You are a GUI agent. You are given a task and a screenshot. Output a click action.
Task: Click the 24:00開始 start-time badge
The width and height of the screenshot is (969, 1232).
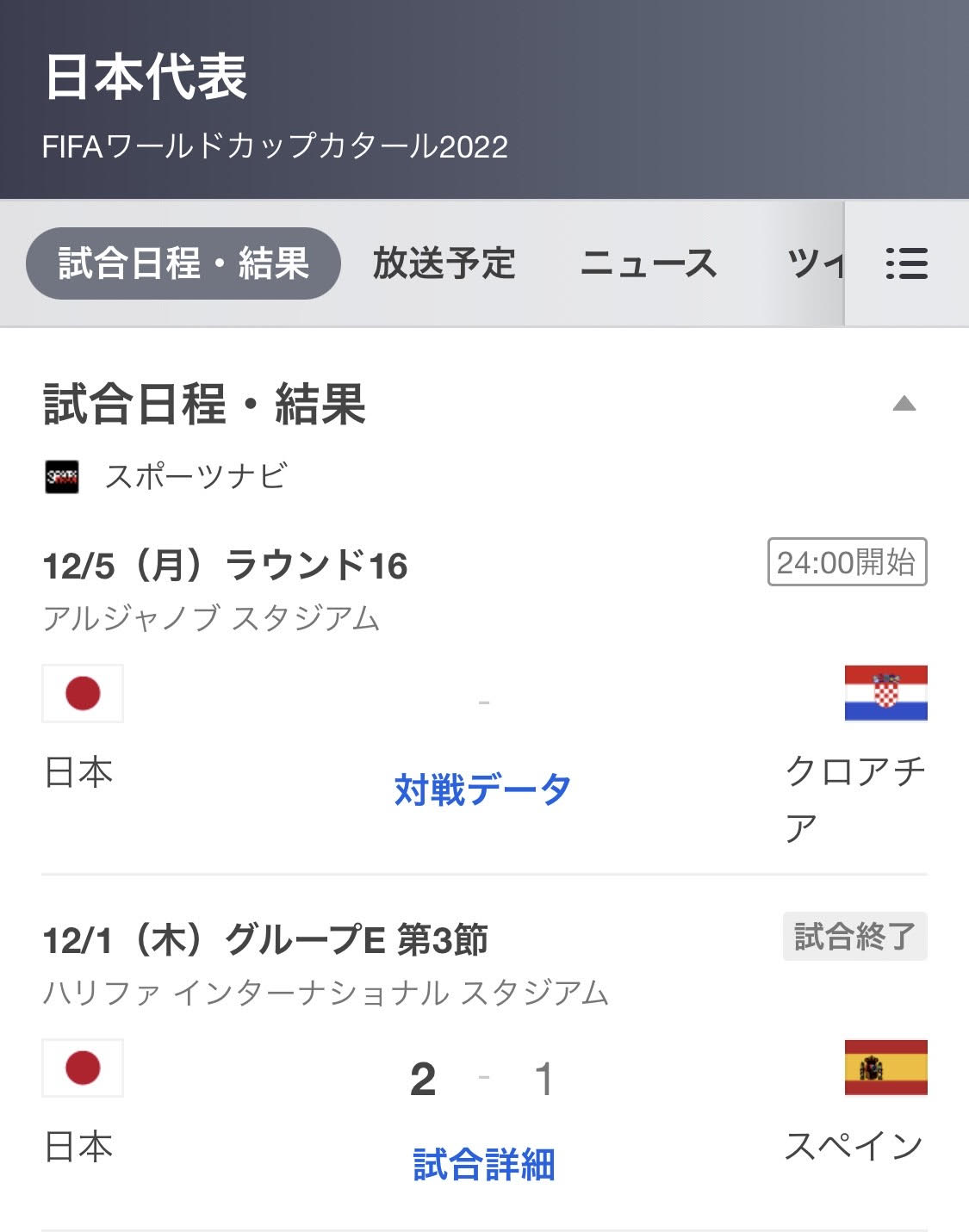(x=847, y=560)
